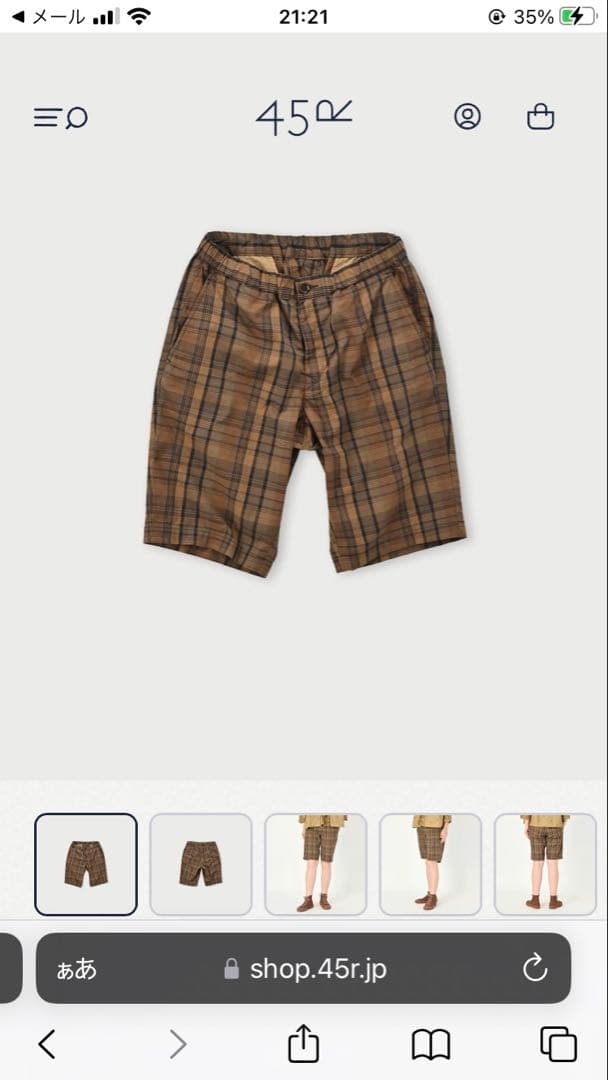Show all open tabs
This screenshot has height=1080, width=608.
(558, 1044)
